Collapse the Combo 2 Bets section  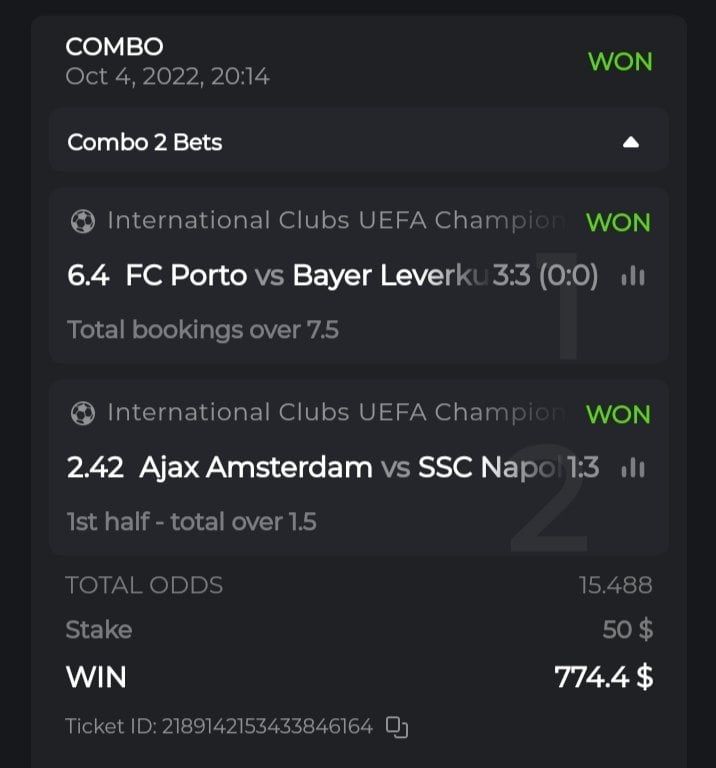pos(630,142)
